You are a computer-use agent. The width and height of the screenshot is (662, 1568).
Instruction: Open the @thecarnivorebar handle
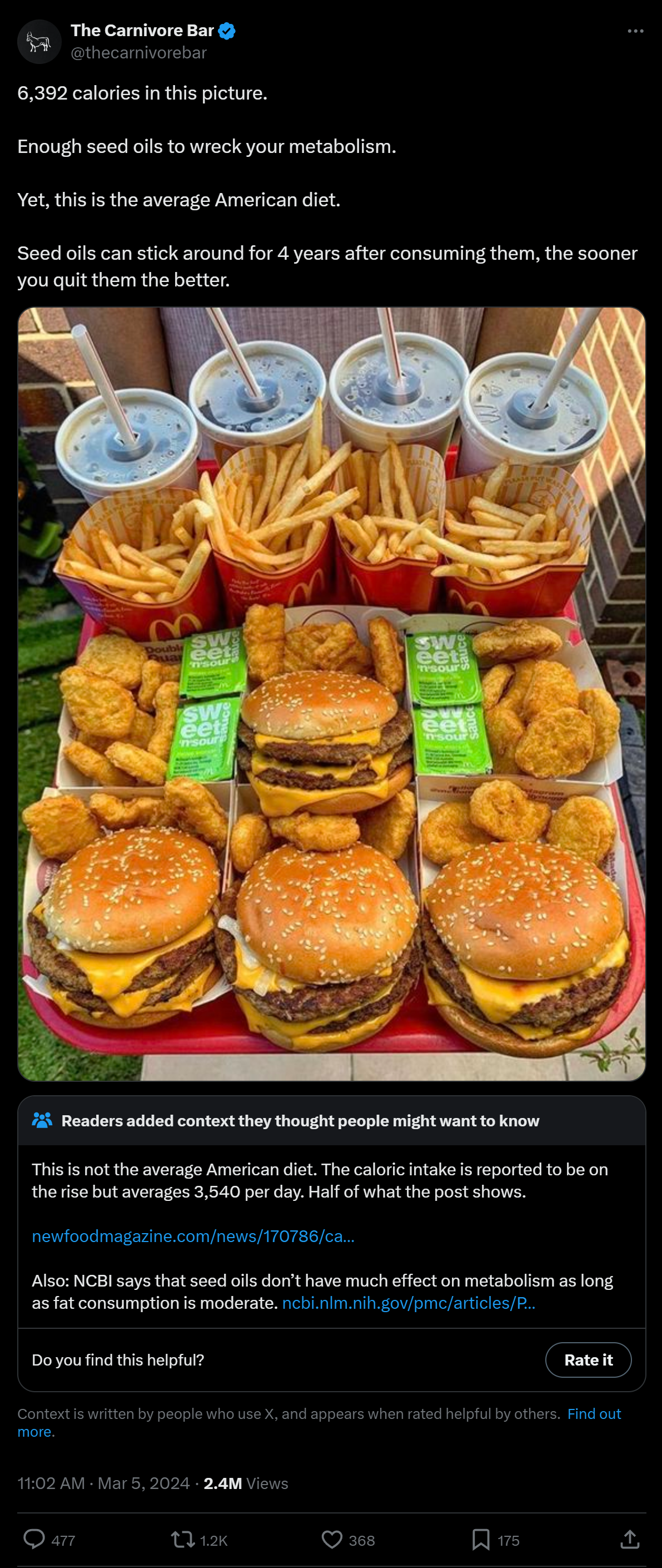139,53
